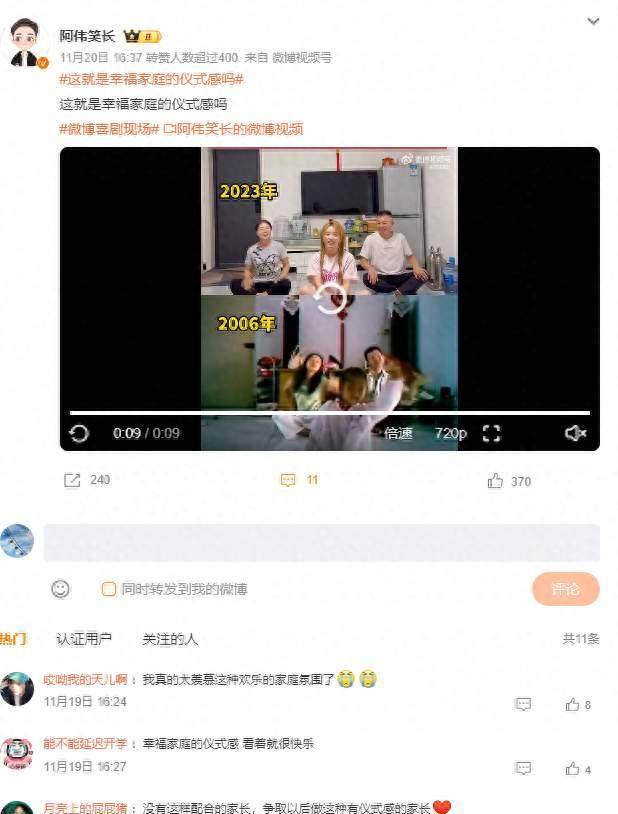Submit comment with 评论 button

click(x=565, y=589)
